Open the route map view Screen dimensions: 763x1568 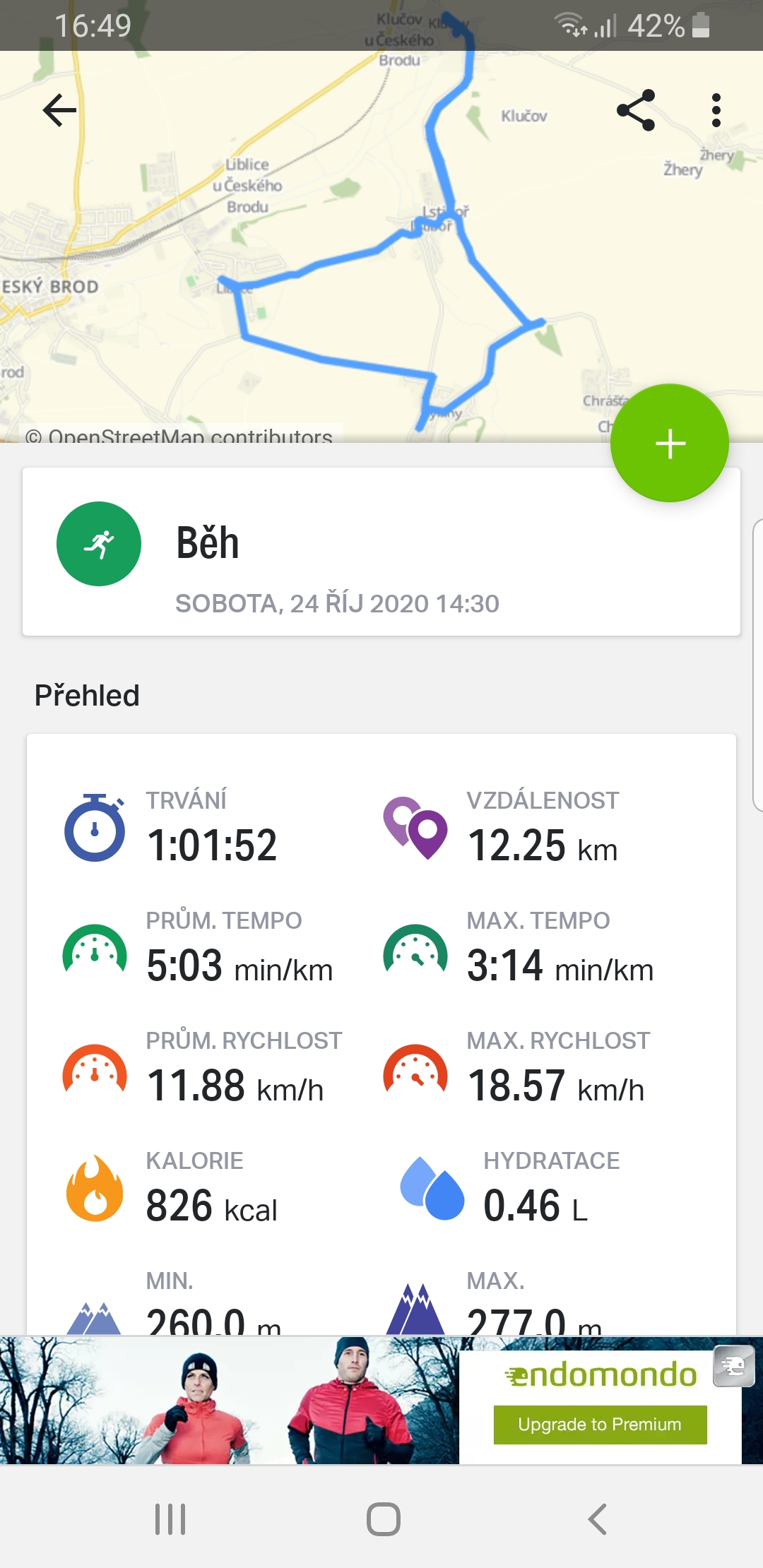[381, 247]
